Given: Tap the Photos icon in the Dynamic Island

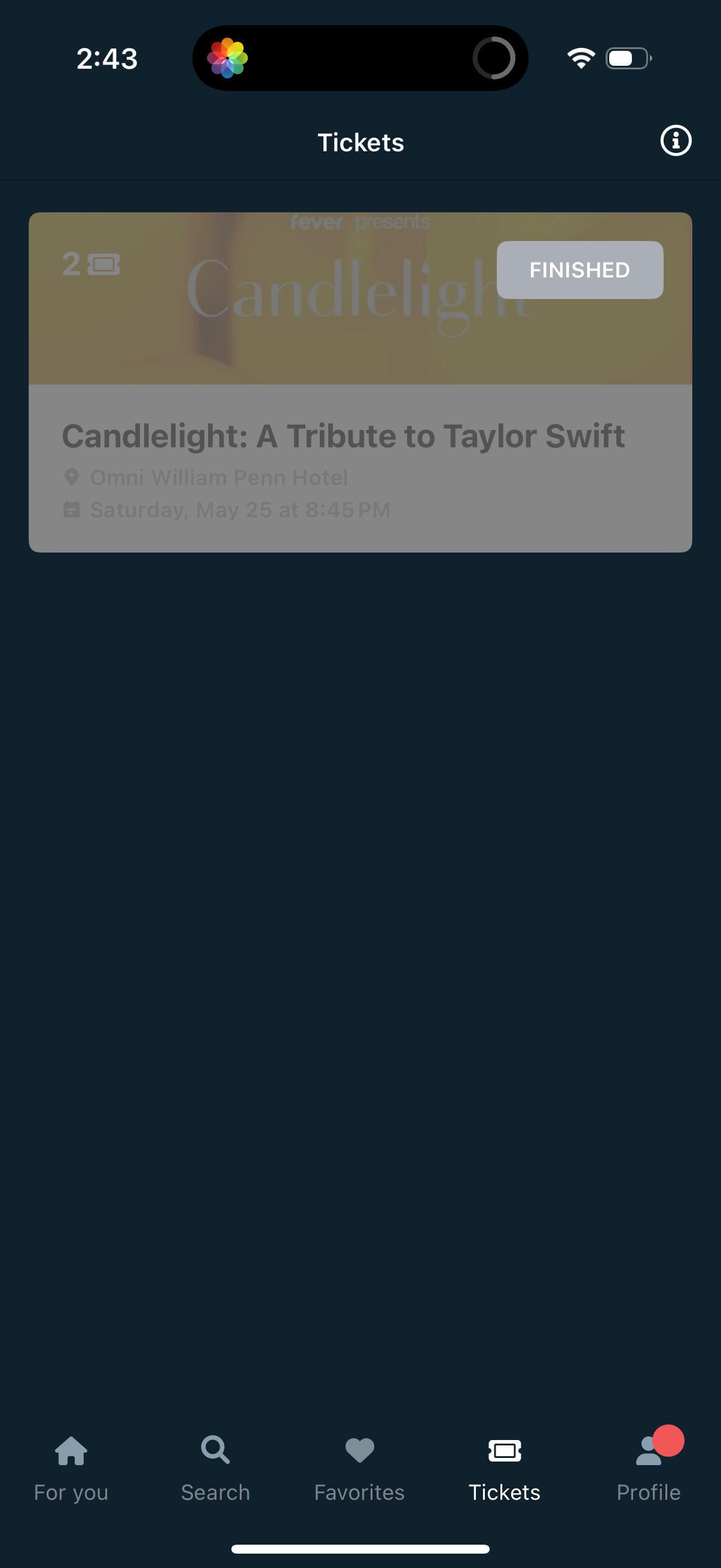Looking at the screenshot, I should 228,57.
